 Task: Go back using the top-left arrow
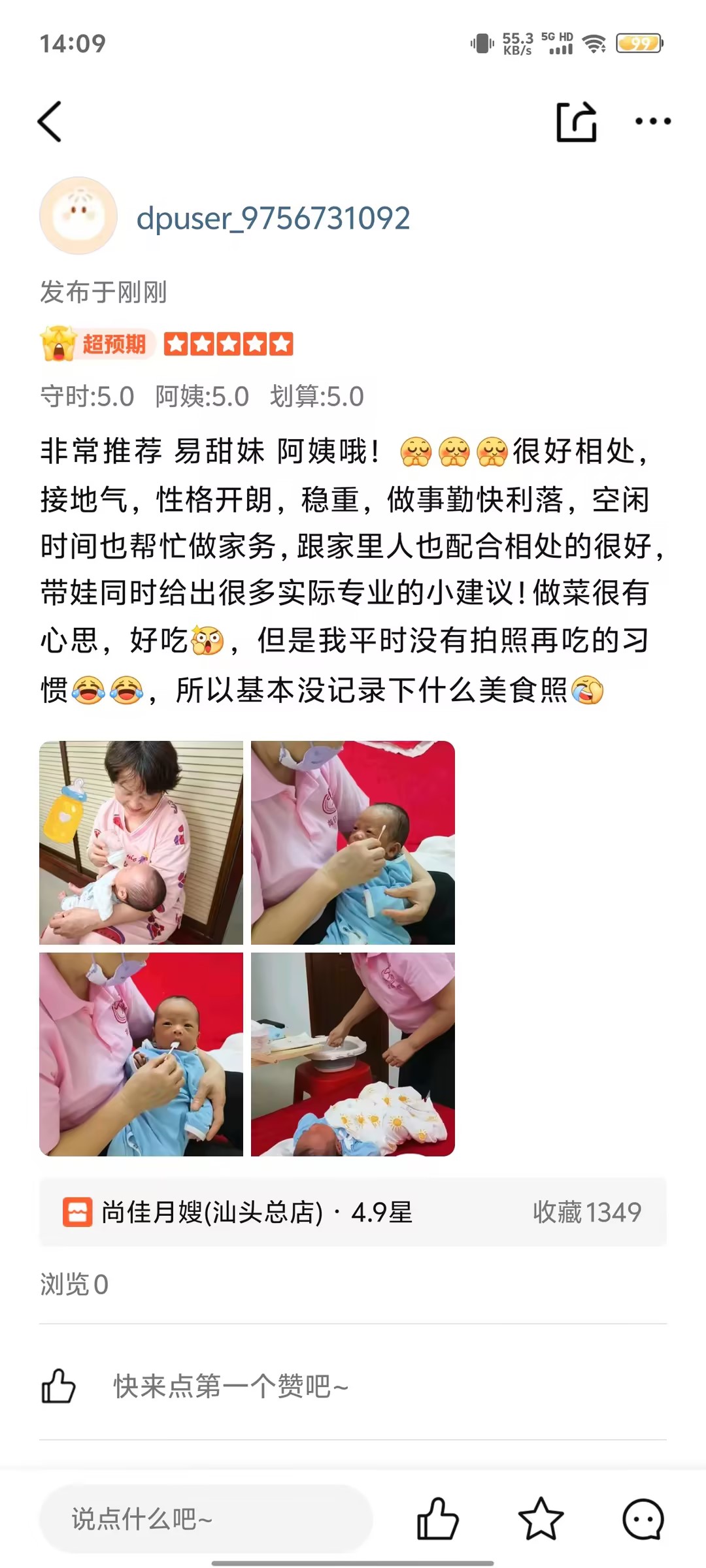tap(50, 122)
